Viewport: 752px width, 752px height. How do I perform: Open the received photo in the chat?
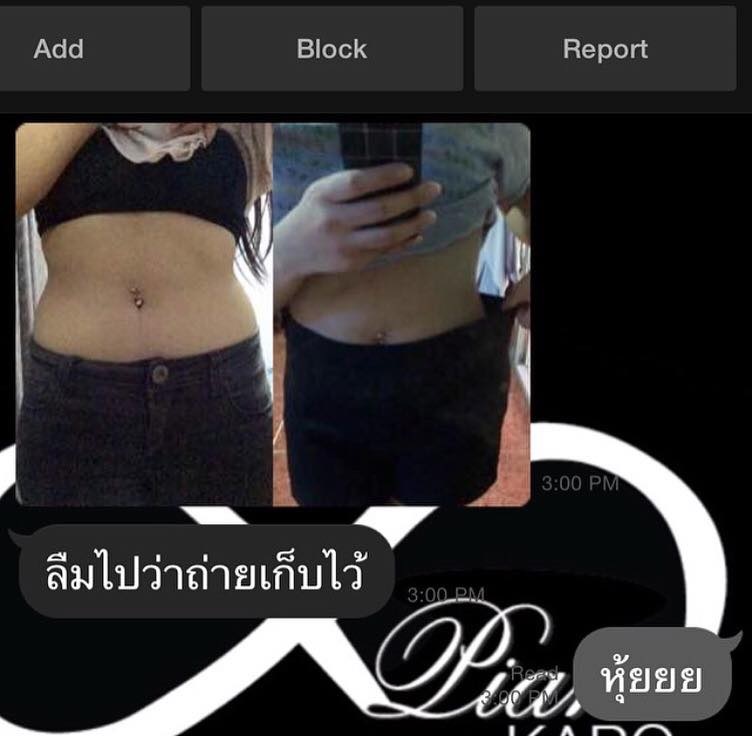(273, 314)
